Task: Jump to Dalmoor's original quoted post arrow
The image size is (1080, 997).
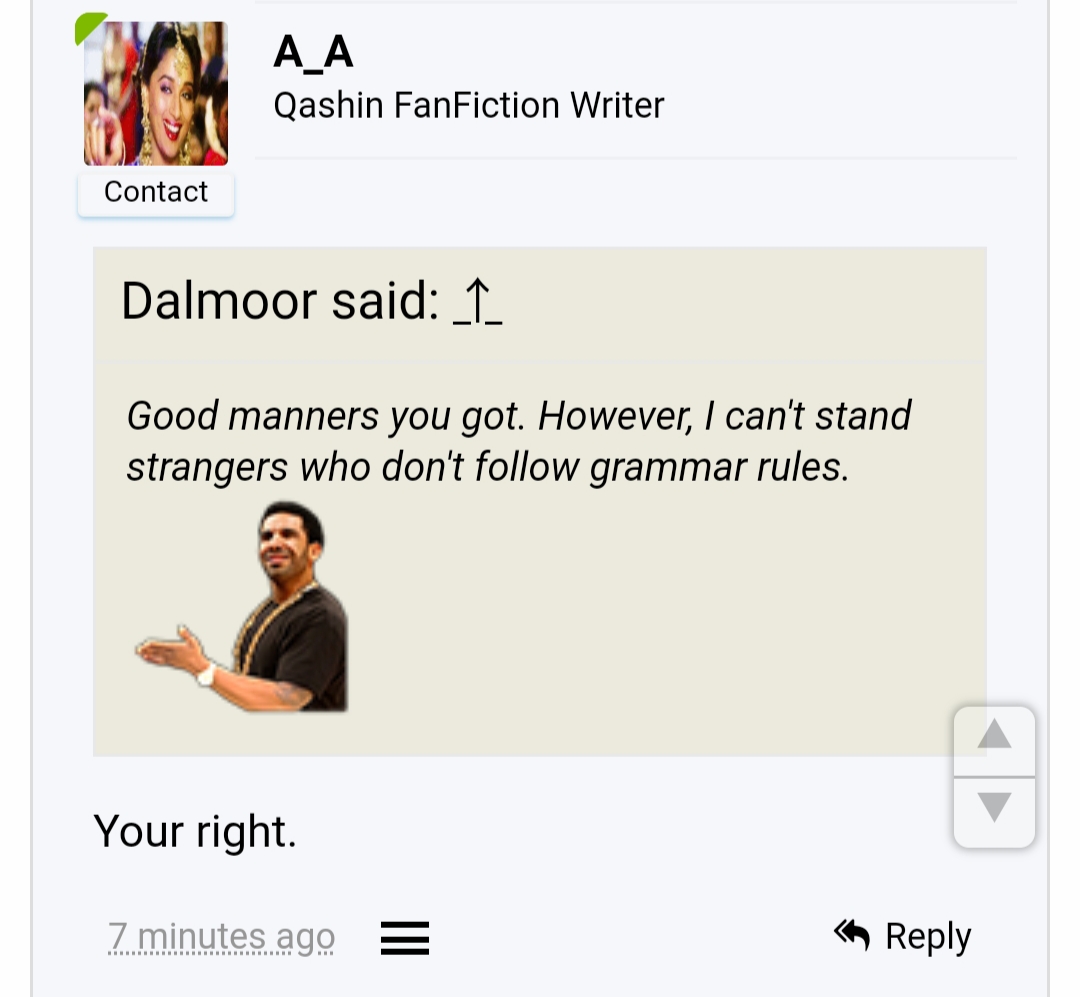Action: pos(478,302)
